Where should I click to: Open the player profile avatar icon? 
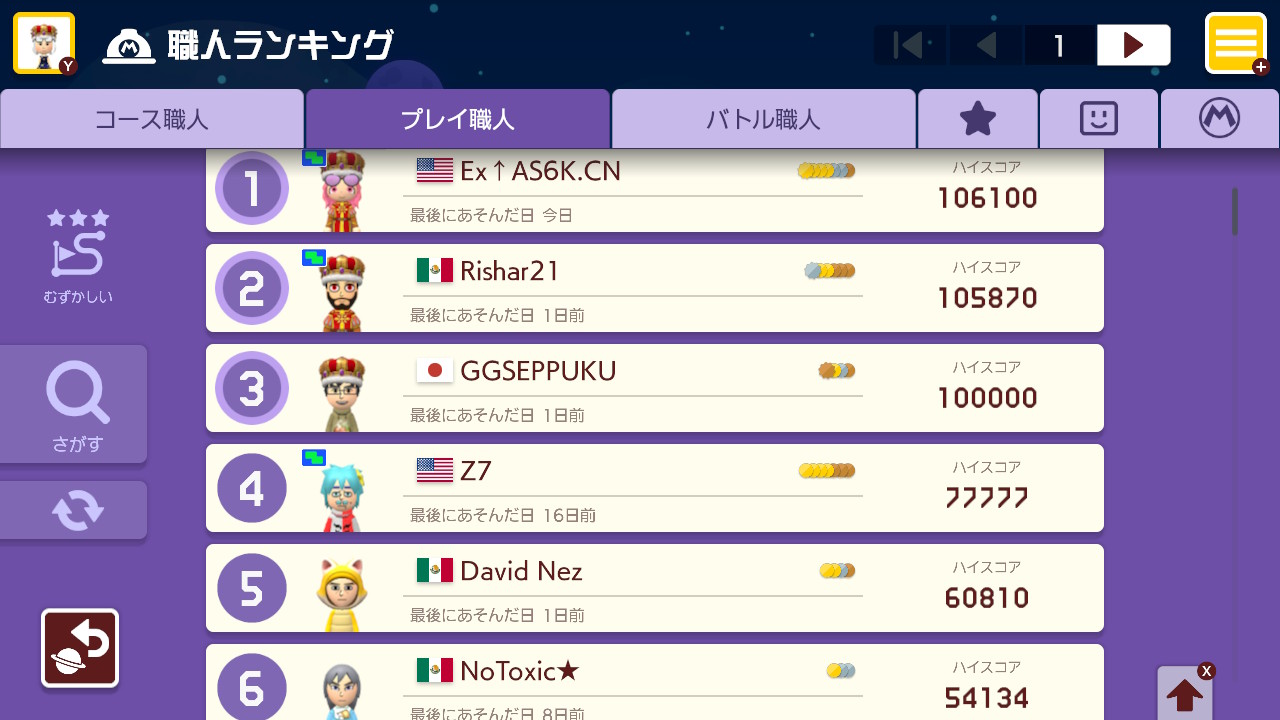click(44, 43)
